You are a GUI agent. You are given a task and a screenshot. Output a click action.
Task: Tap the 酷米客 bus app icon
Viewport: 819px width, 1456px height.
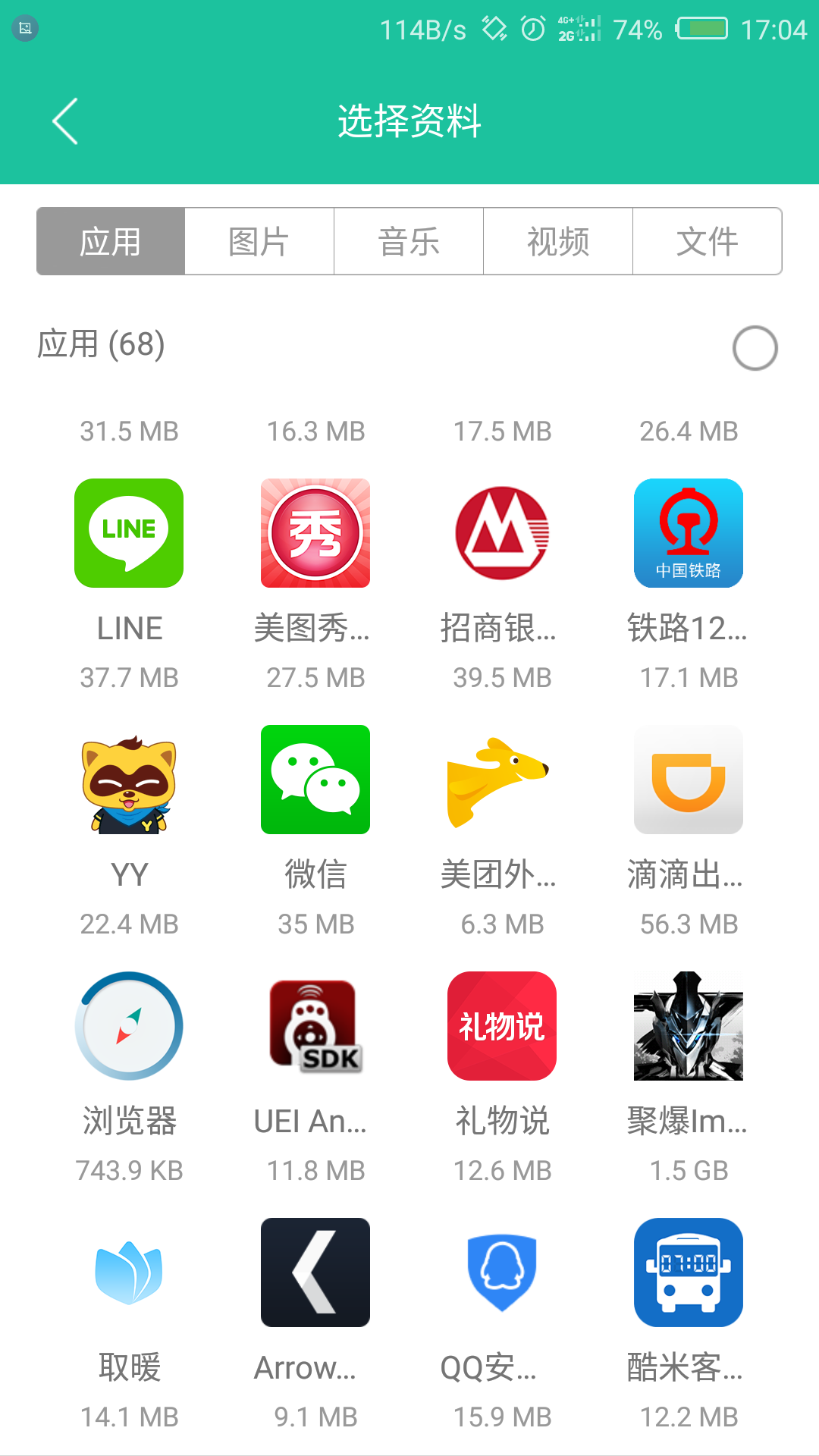click(688, 1272)
